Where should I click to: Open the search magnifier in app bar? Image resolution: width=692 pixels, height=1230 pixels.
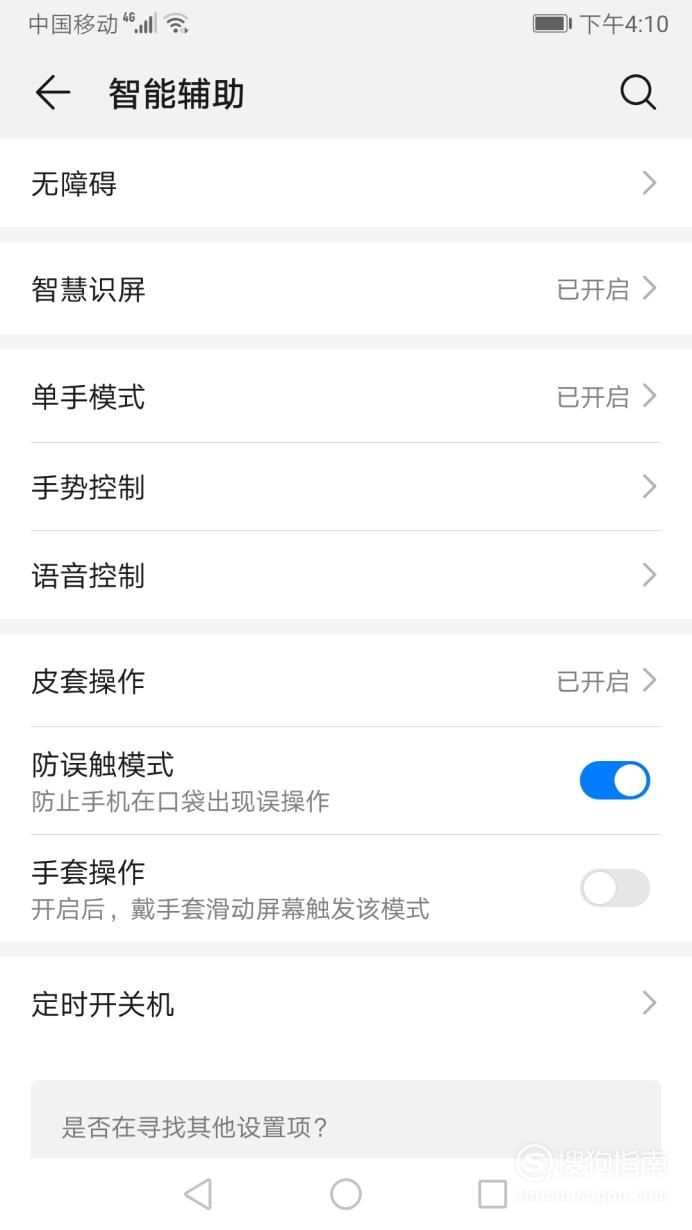tap(638, 93)
